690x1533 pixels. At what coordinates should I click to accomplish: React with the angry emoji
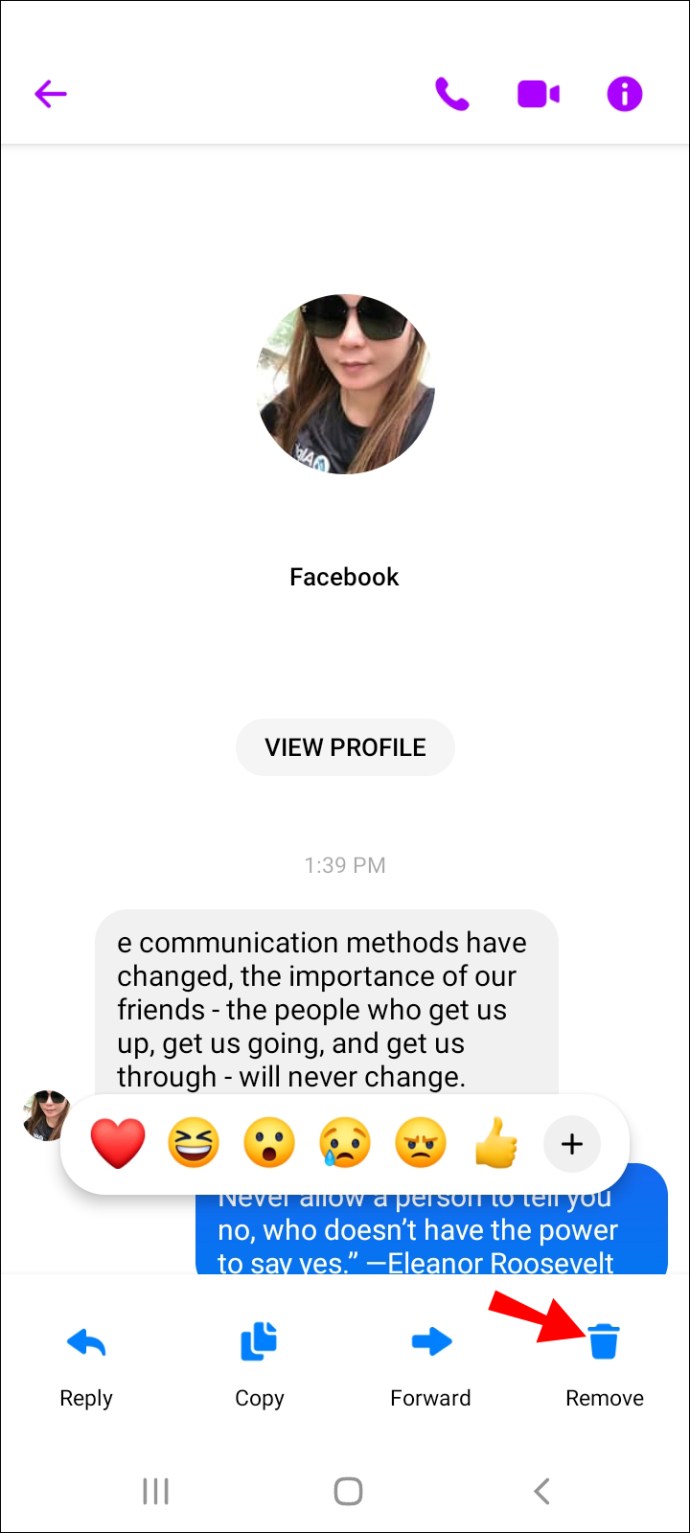click(x=420, y=1143)
